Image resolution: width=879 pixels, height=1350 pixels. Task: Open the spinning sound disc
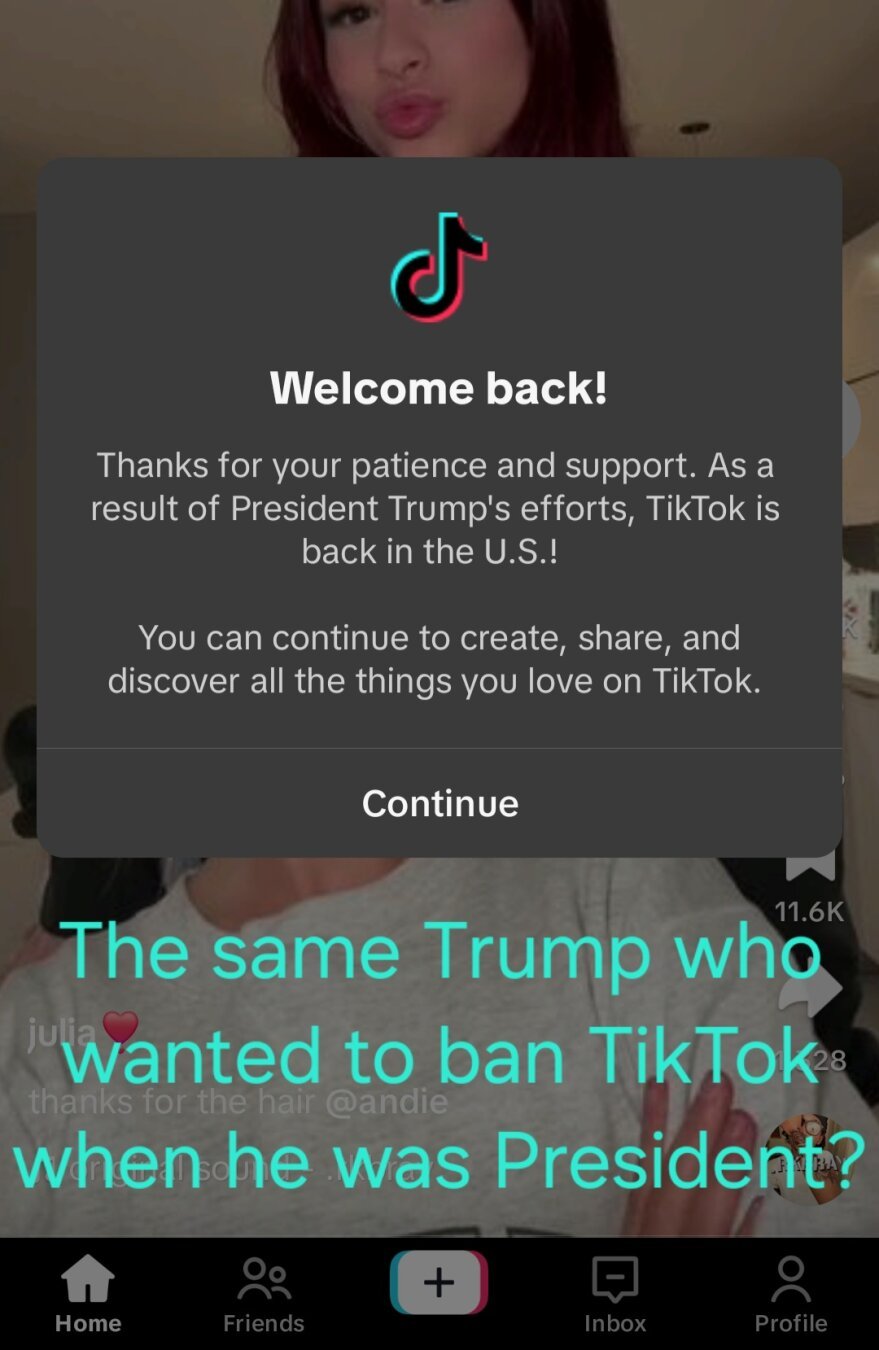[x=810, y=1158]
